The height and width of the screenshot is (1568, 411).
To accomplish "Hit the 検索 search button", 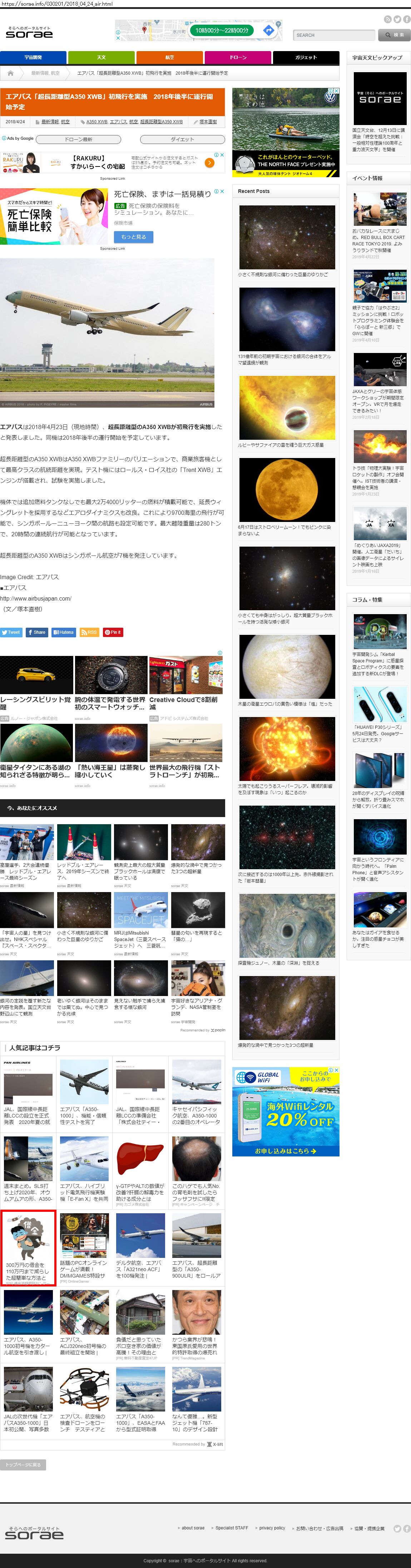I will (x=394, y=35).
